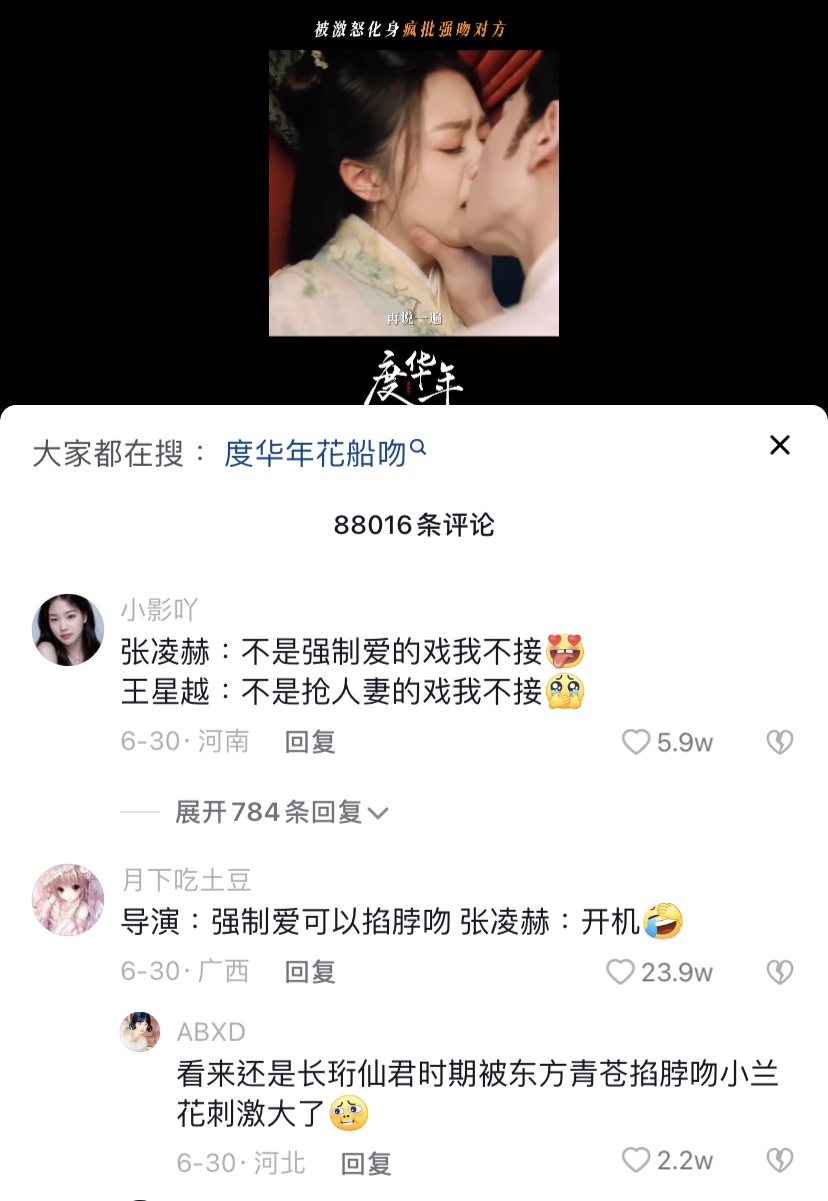Image resolution: width=828 pixels, height=1201 pixels.
Task: Like 月下吃土豆's comment
Action: pyautogui.click(x=621, y=972)
